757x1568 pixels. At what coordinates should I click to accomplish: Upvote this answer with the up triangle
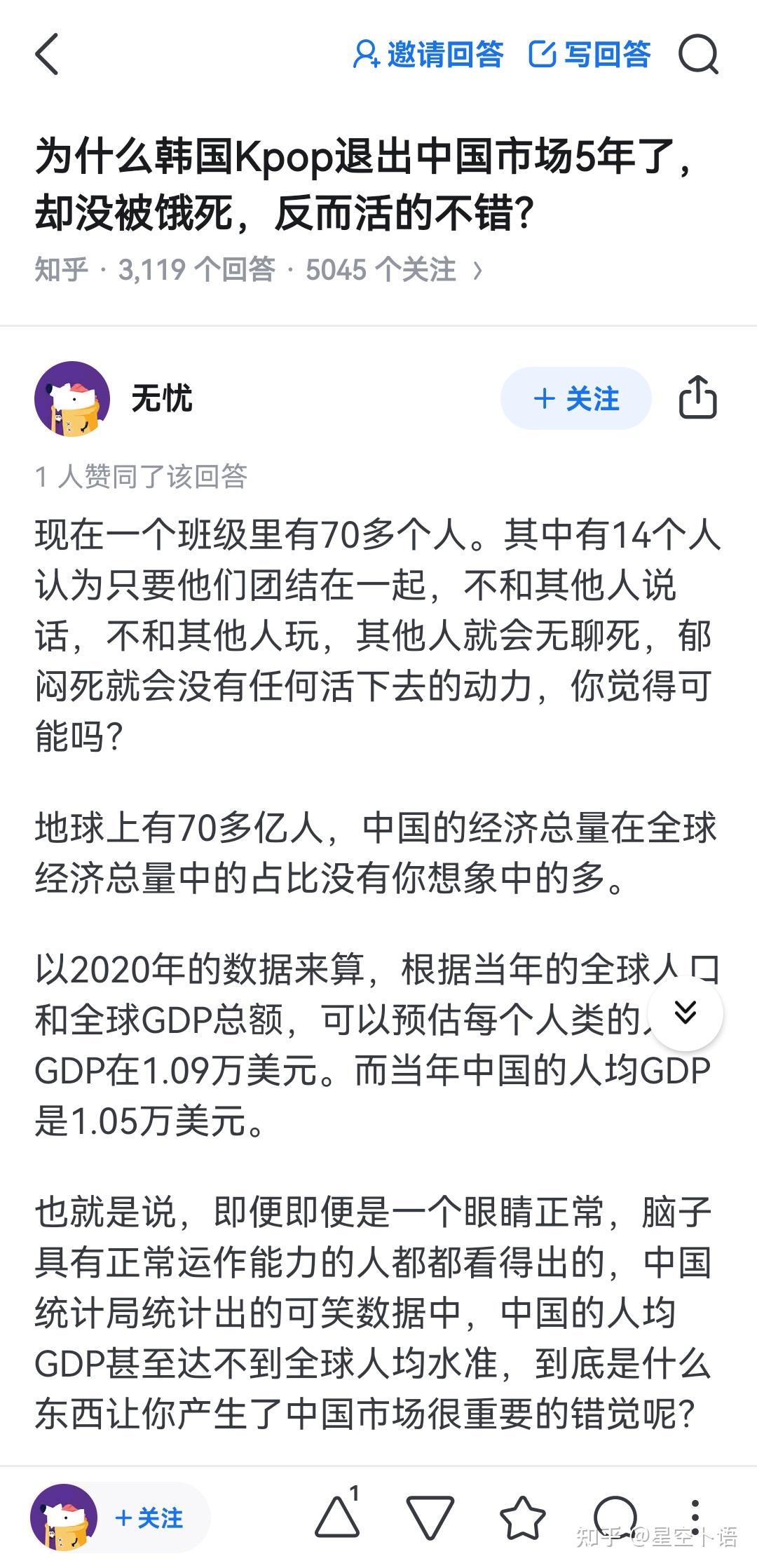click(337, 1518)
